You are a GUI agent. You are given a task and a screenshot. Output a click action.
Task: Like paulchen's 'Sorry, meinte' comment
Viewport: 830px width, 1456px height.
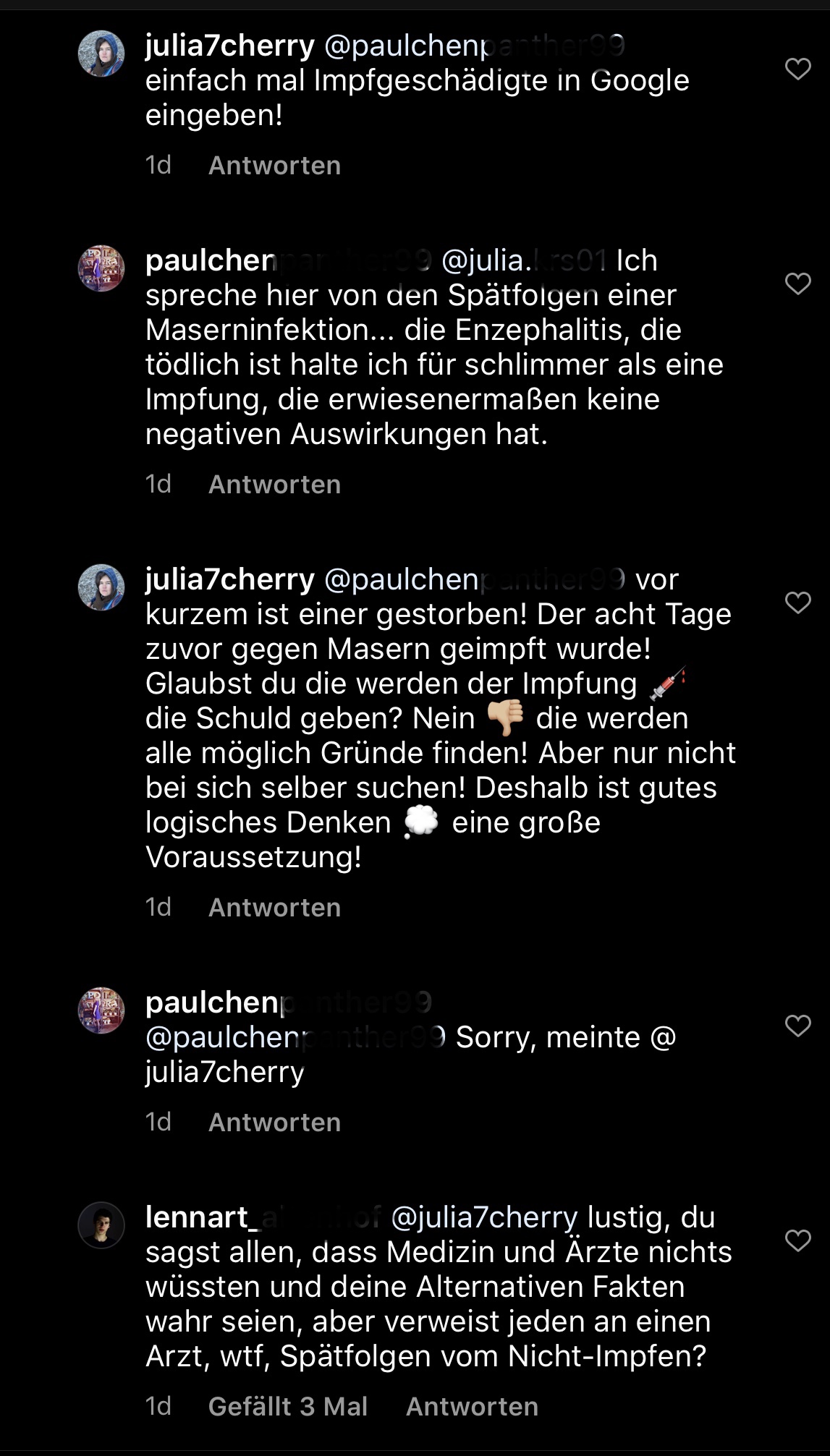click(797, 1026)
